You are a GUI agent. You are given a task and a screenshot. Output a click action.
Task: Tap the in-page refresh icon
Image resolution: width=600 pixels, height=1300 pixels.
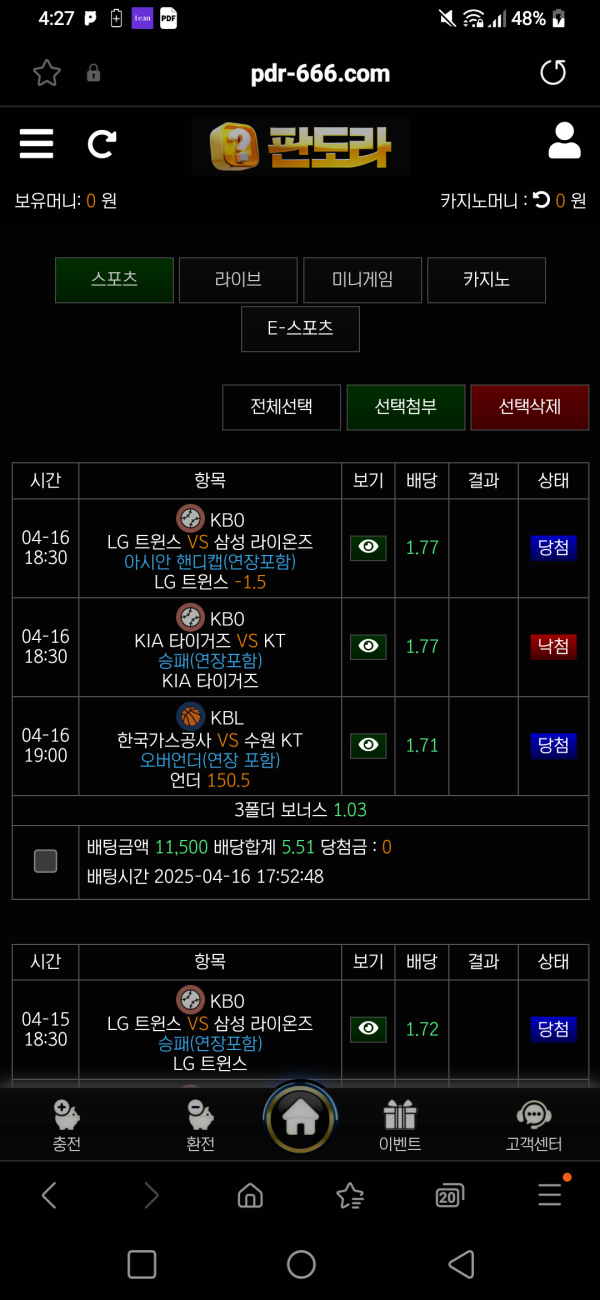[102, 144]
